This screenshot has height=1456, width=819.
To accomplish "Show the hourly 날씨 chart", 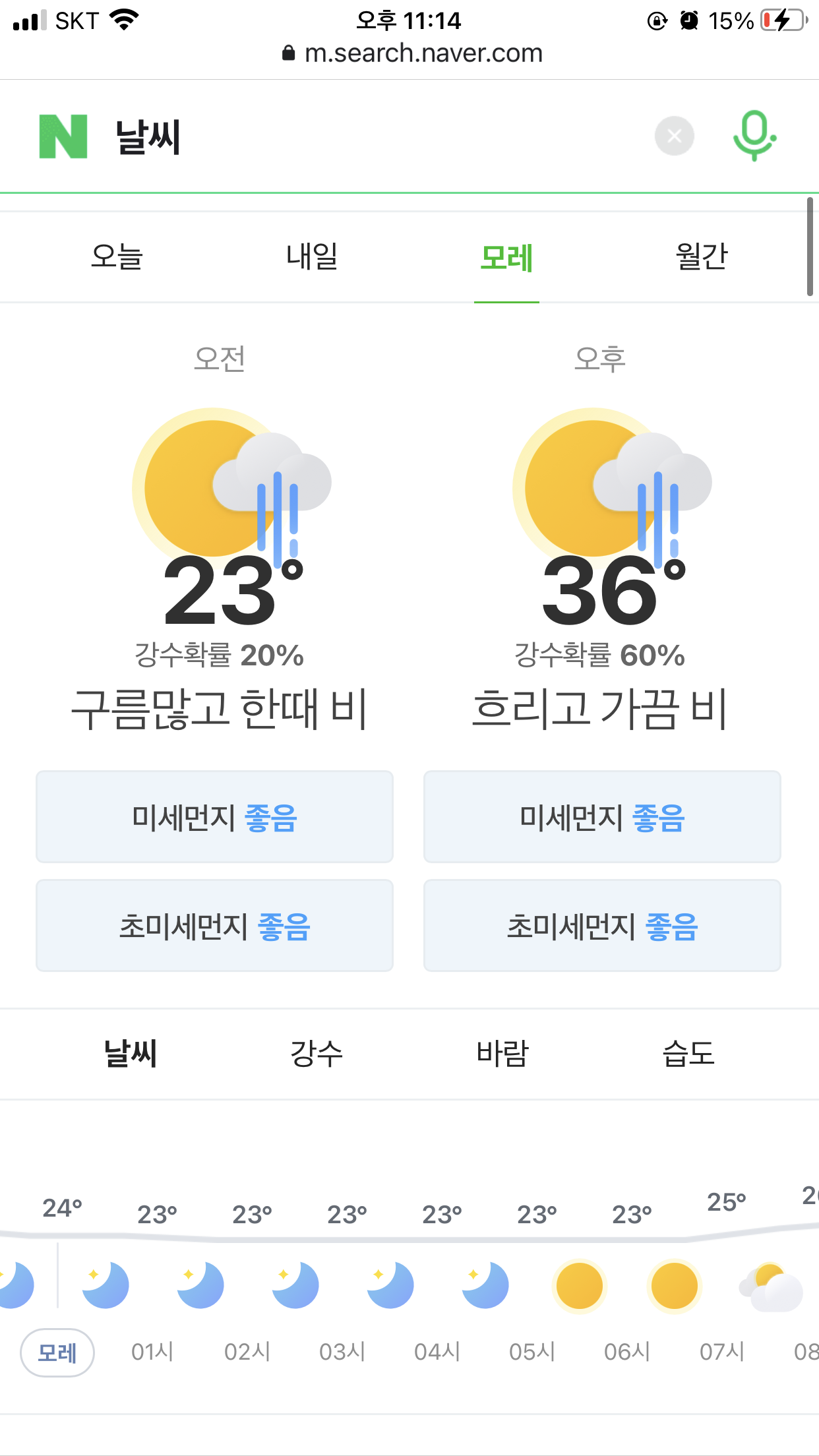I will point(131,1053).
